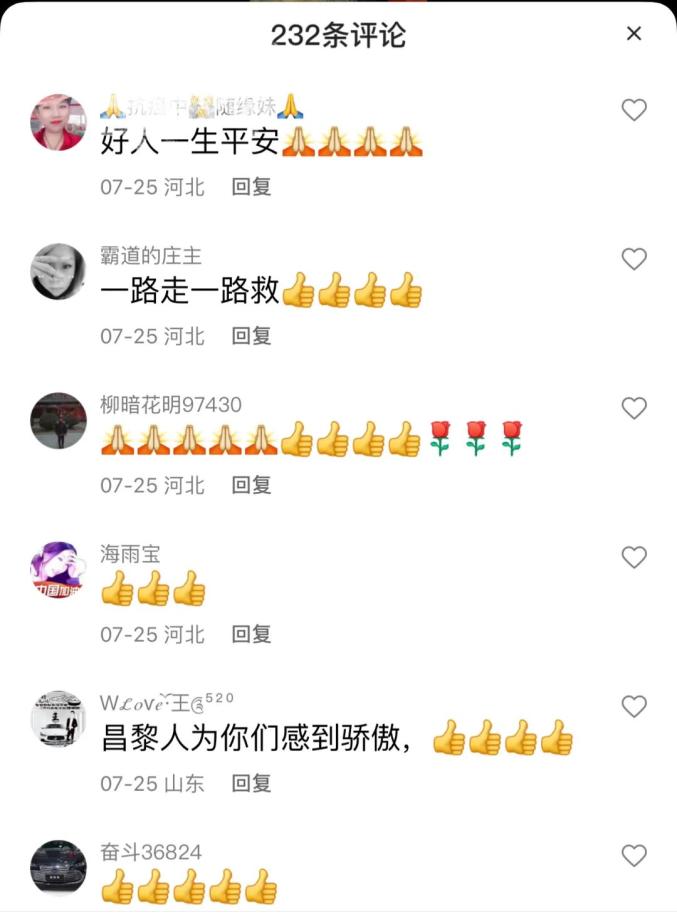Like the comment 好人一生平安
This screenshot has height=917, width=677.
[634, 110]
